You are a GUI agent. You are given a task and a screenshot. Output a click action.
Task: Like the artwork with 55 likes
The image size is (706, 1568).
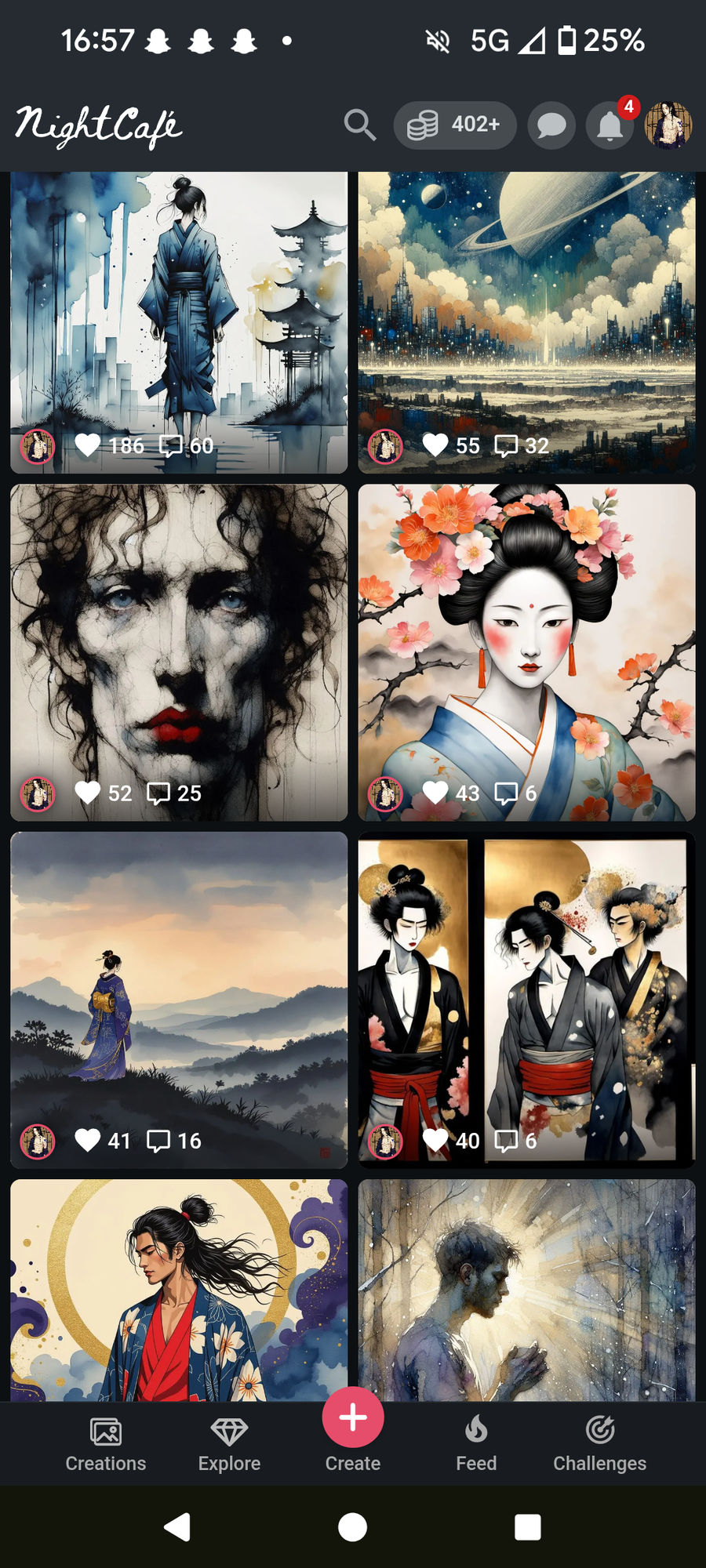tap(435, 445)
